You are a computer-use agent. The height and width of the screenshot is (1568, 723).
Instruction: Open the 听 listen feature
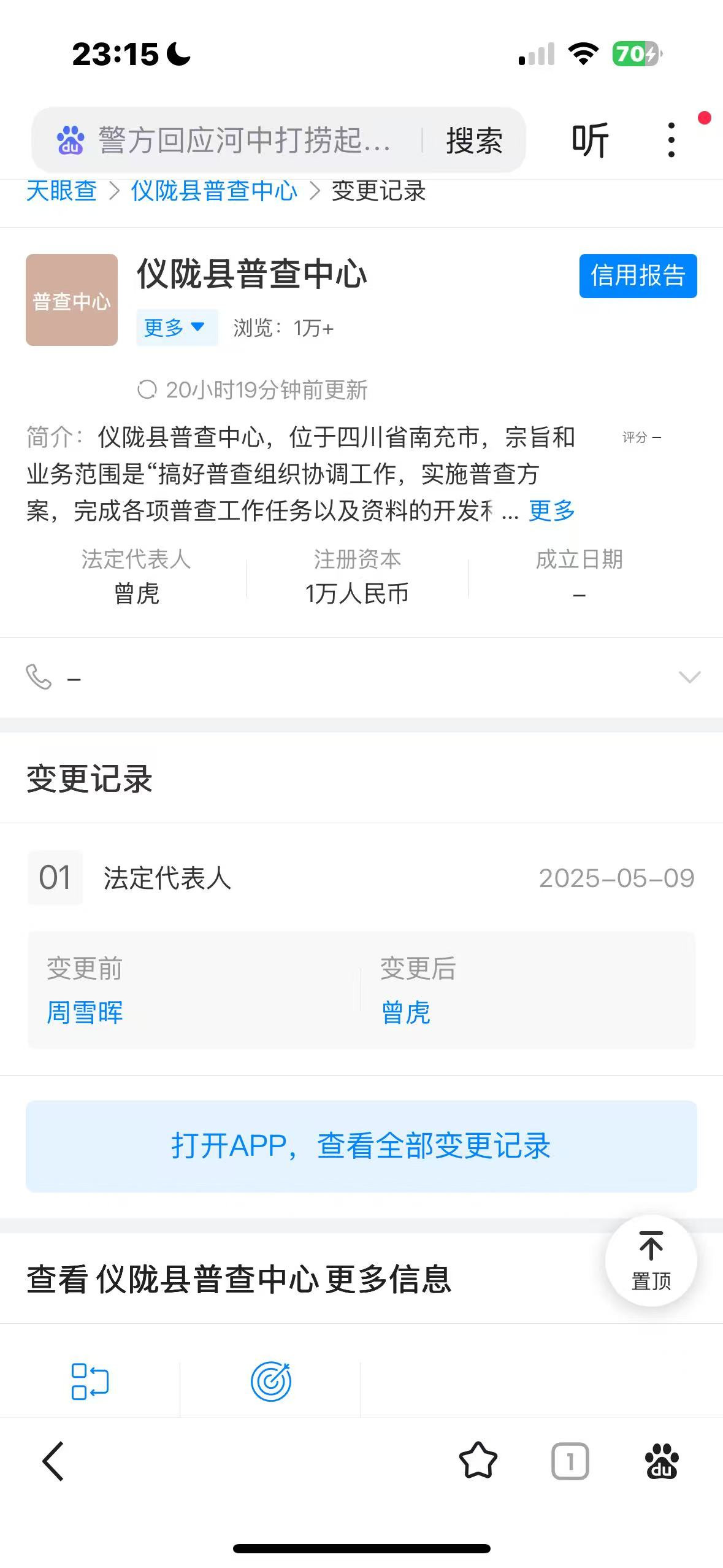589,140
